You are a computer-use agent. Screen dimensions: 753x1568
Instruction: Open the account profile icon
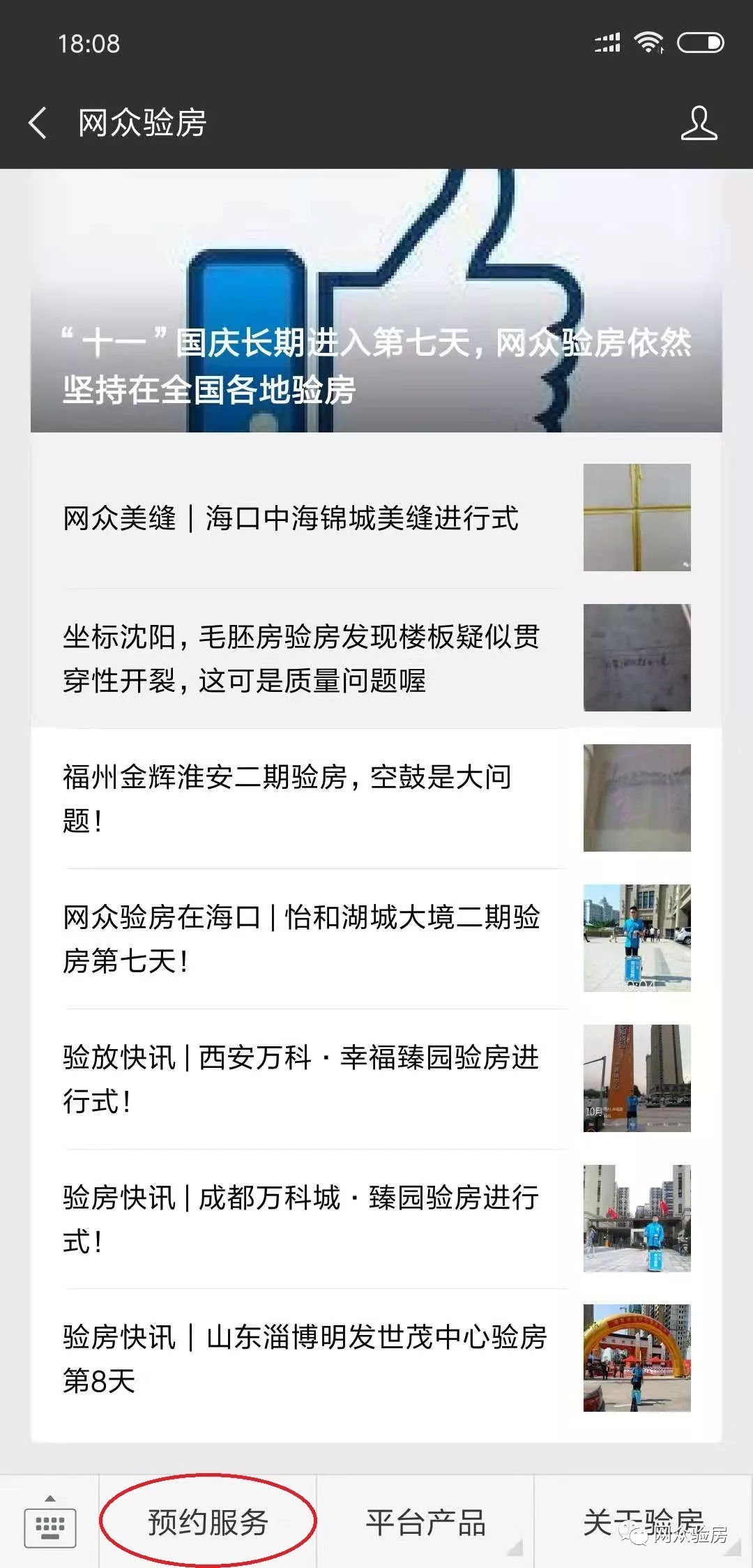coord(699,123)
